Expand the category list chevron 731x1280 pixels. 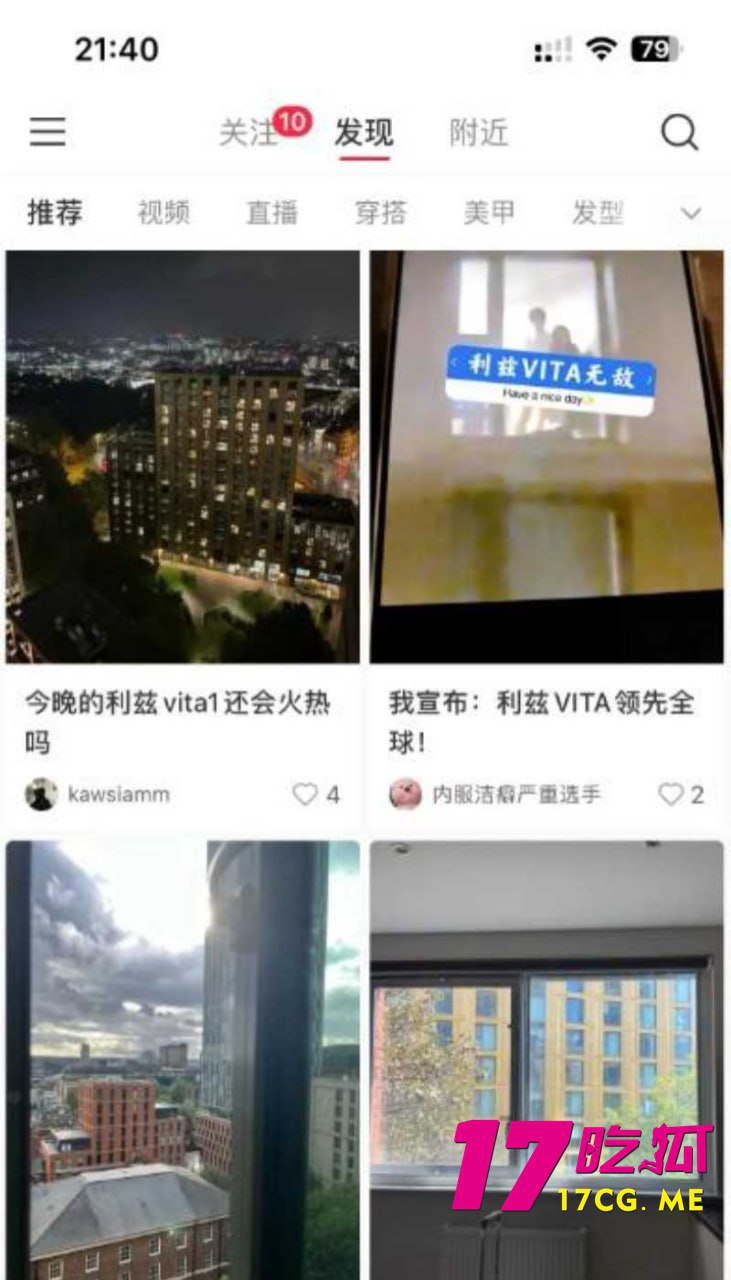coord(691,213)
